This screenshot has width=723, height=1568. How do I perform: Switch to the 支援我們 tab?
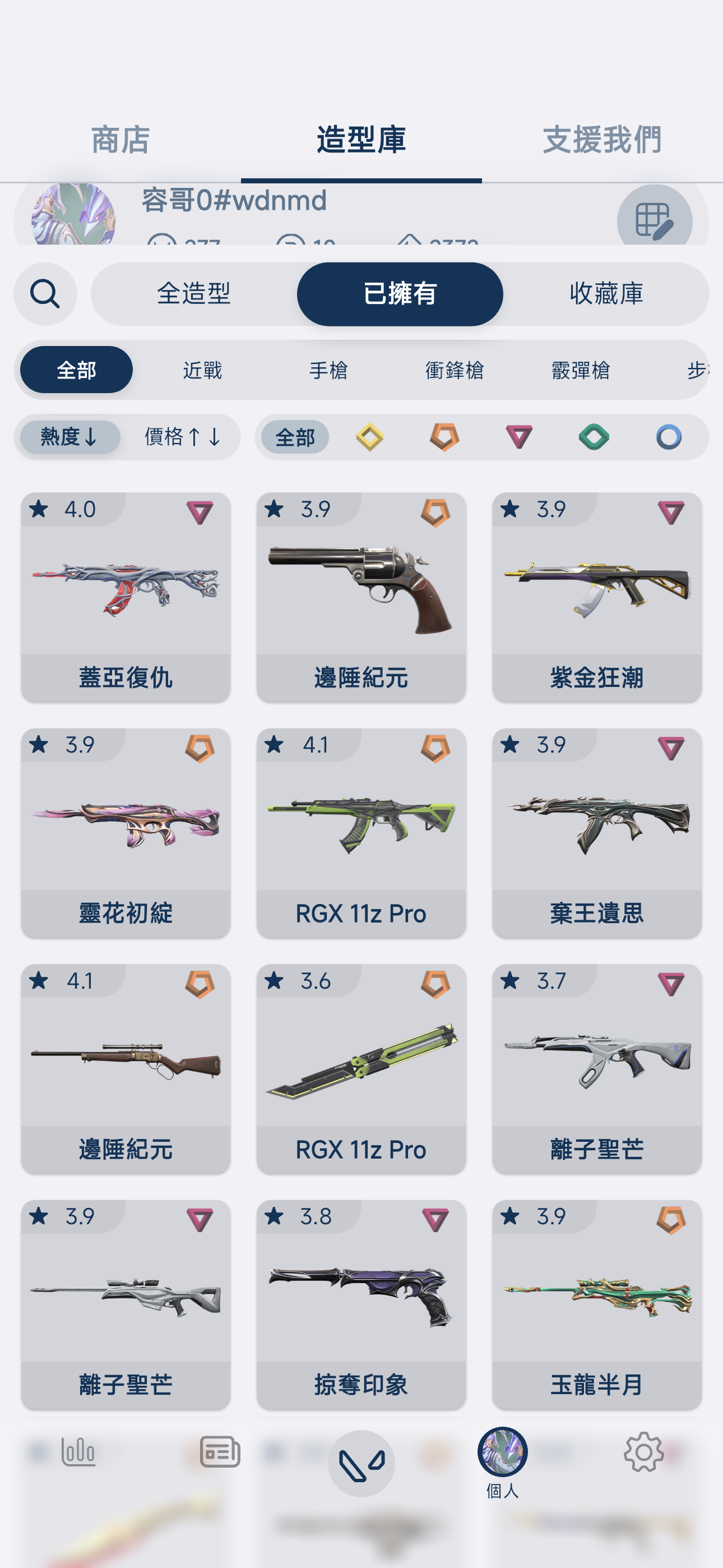(x=602, y=140)
